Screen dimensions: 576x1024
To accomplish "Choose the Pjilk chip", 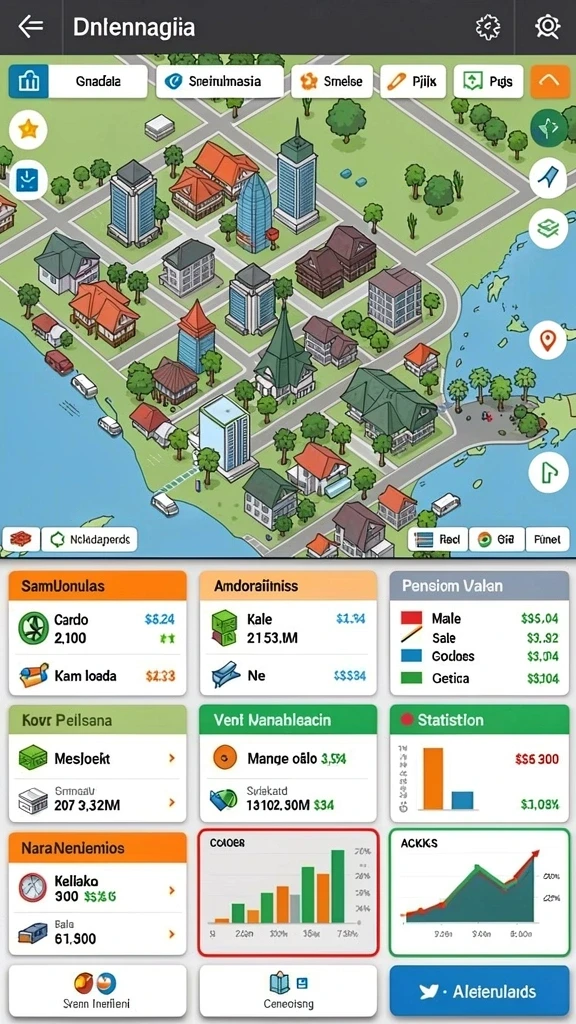I will tap(413, 82).
